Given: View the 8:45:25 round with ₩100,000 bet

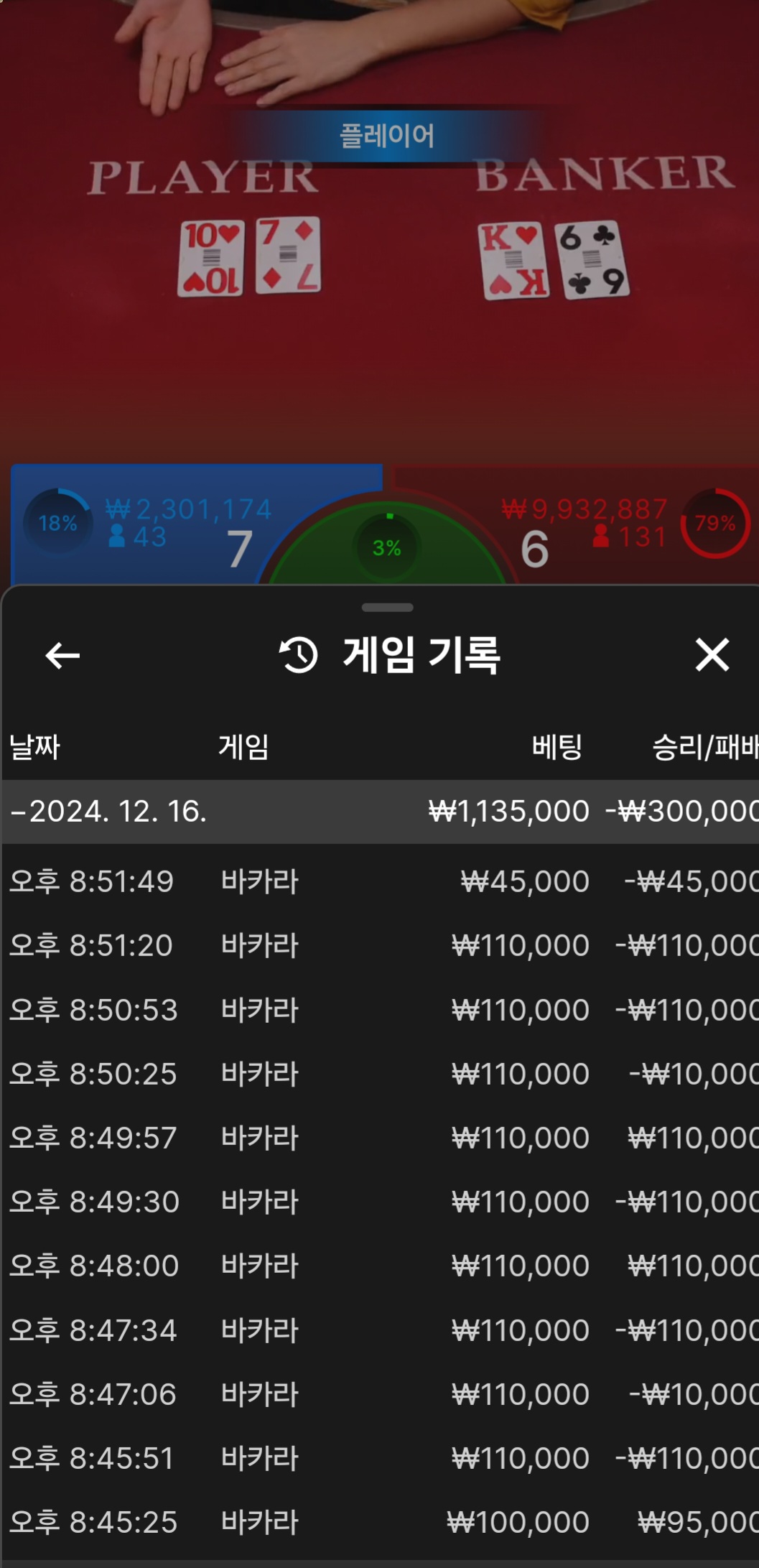Looking at the screenshot, I should click(x=381, y=1522).
